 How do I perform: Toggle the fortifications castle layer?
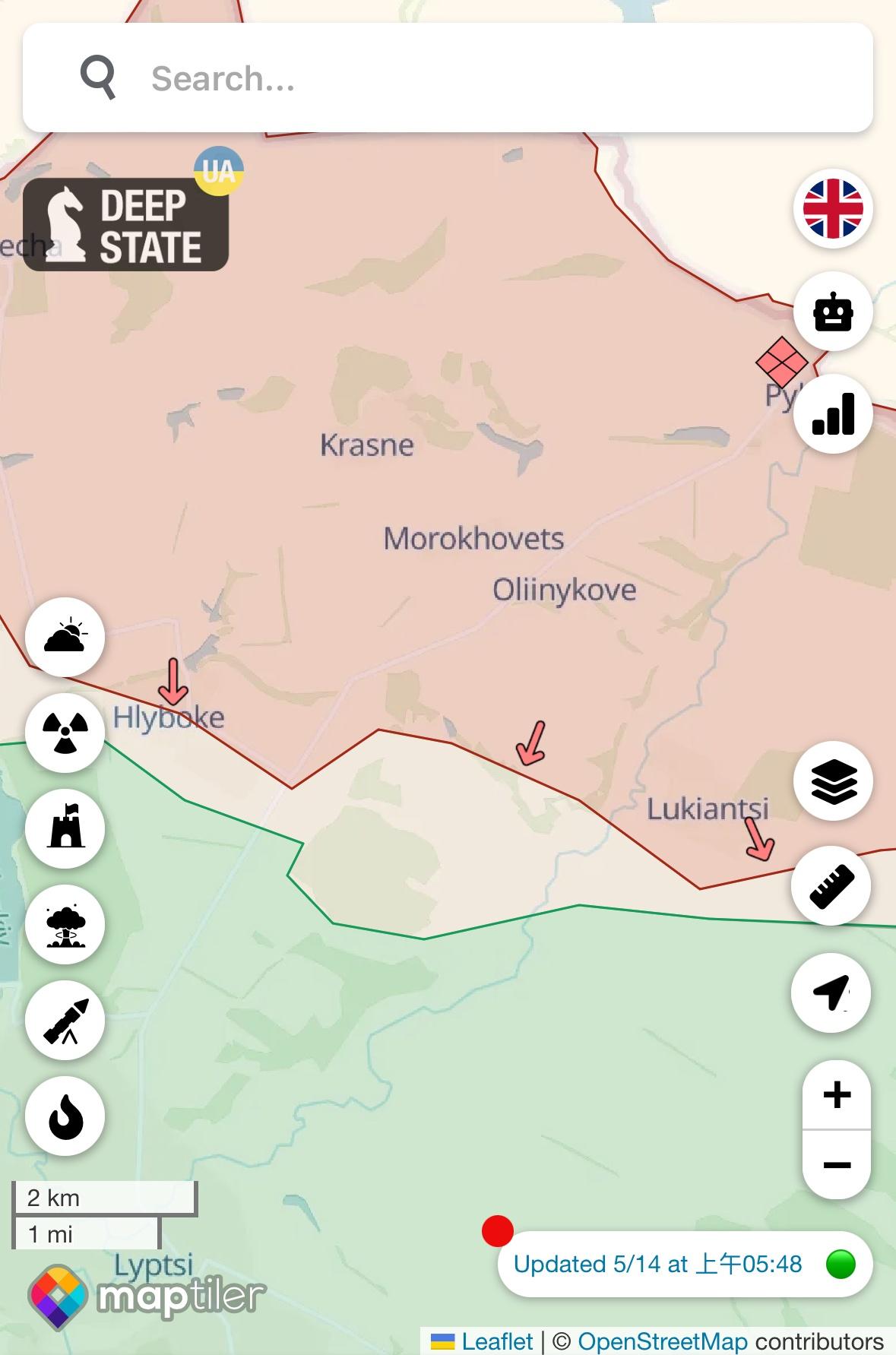65,828
